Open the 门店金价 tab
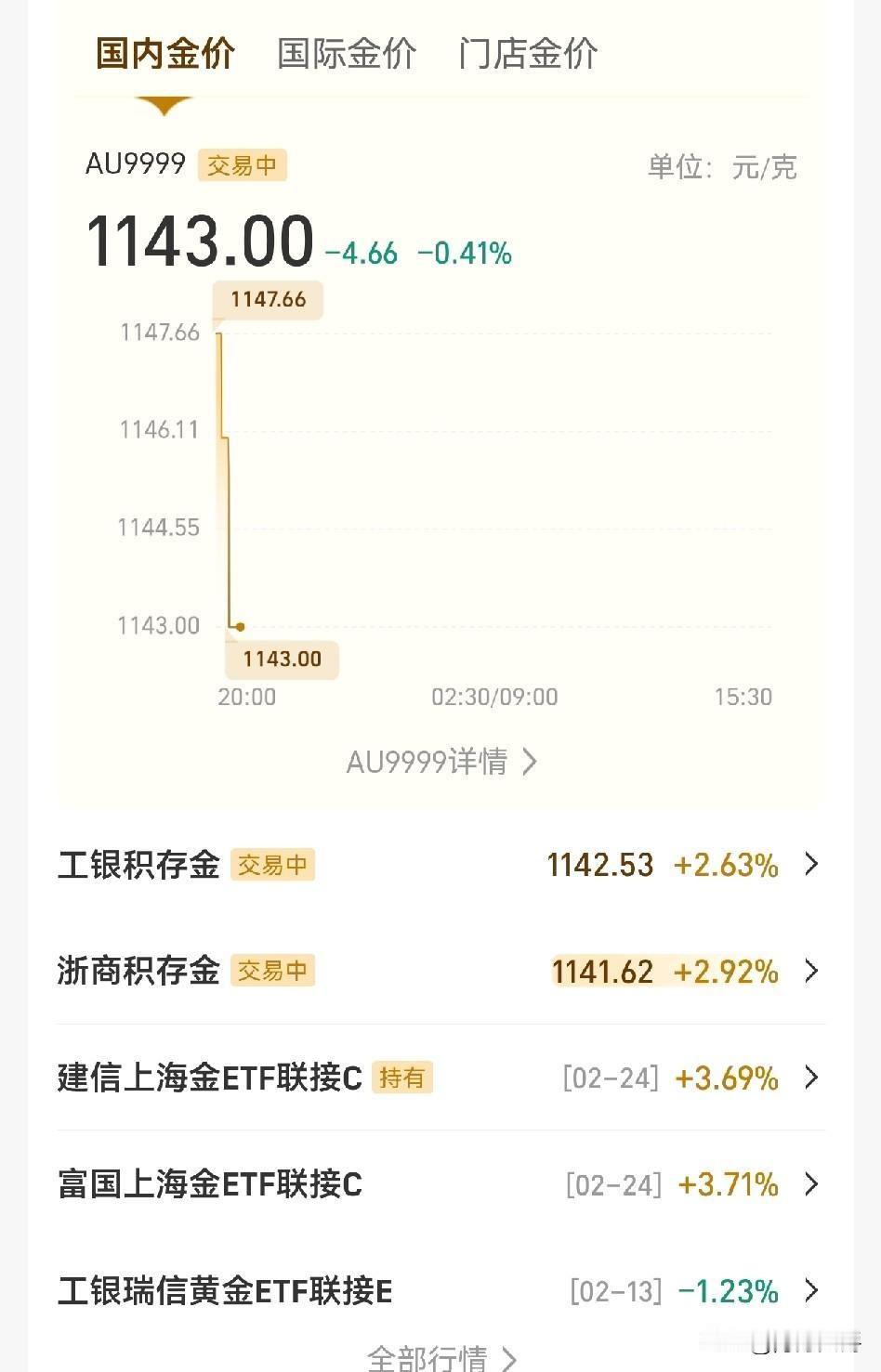 coord(528,54)
